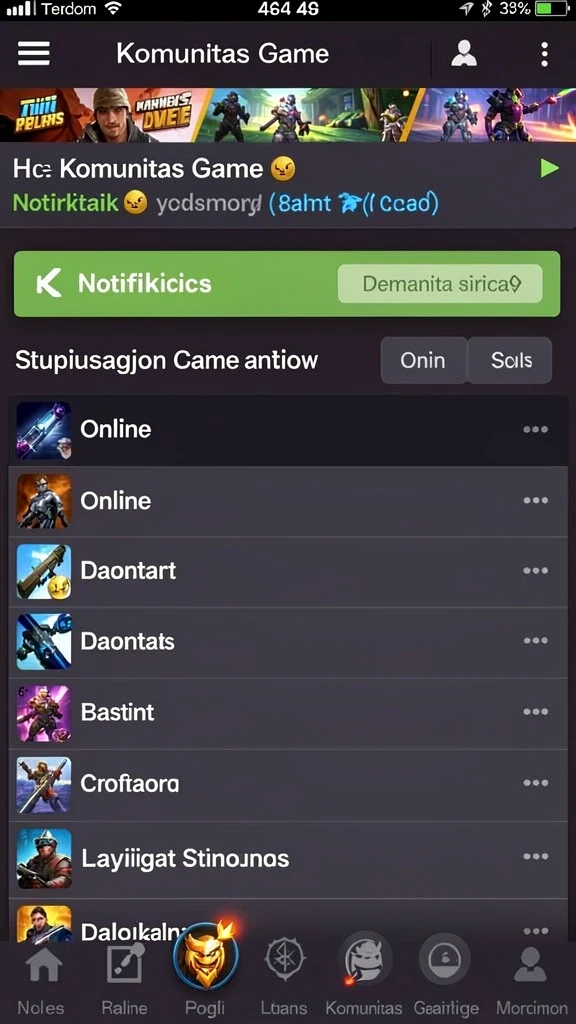Screen dimensions: 576x1024
Task: Switch to the Noles home tab
Action: 41,980
